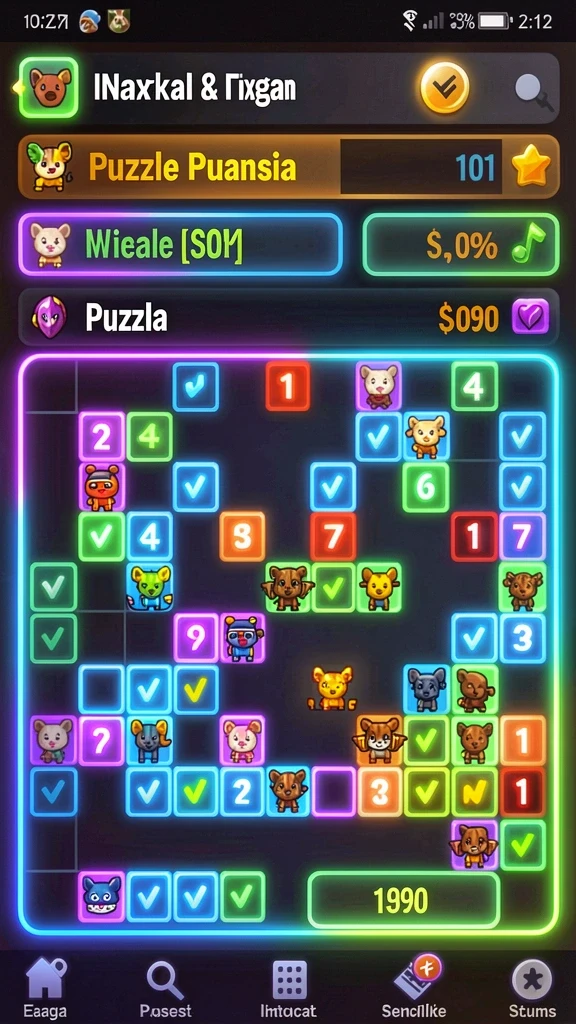Tap the purple heart icon
This screenshot has width=576, height=1024.
tap(530, 317)
